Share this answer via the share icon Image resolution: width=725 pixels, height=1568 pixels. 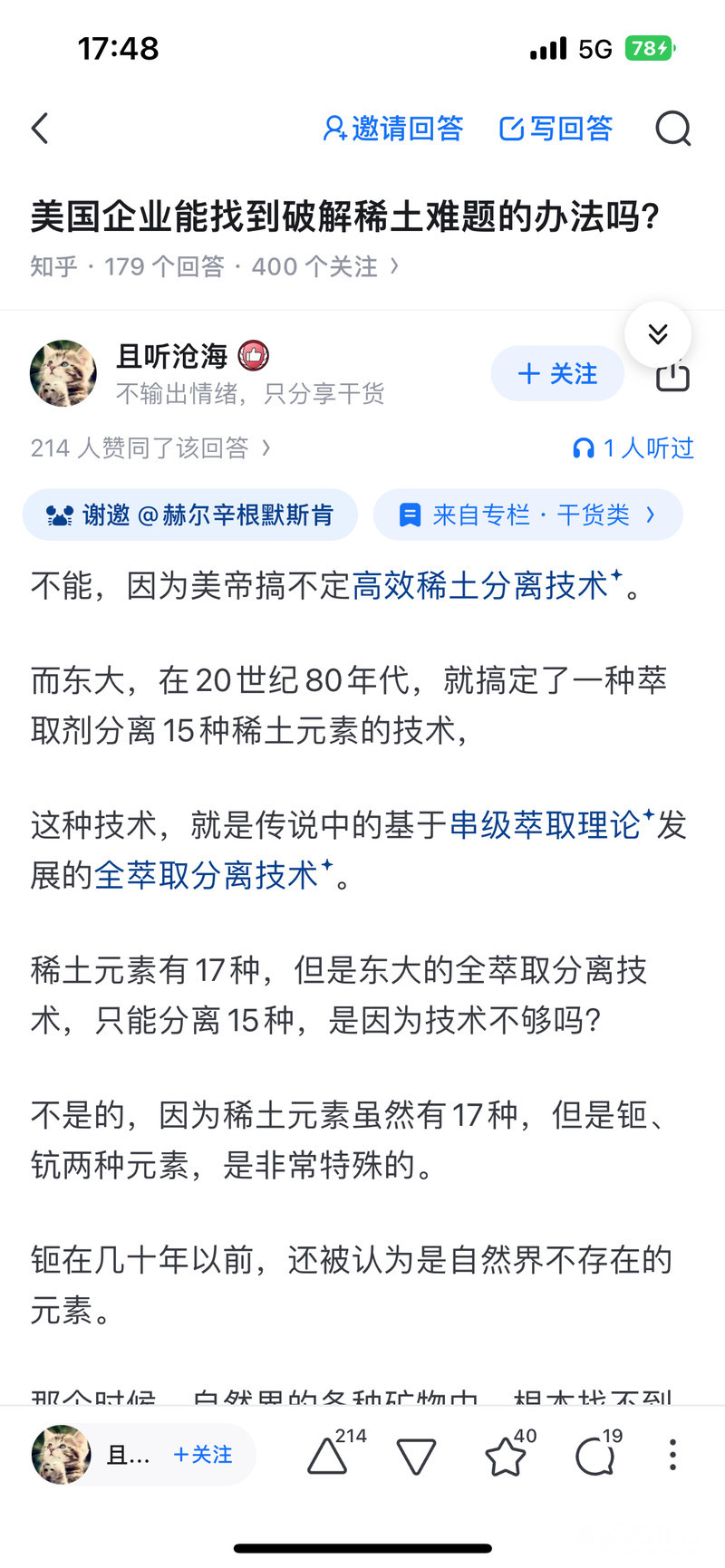click(x=672, y=377)
